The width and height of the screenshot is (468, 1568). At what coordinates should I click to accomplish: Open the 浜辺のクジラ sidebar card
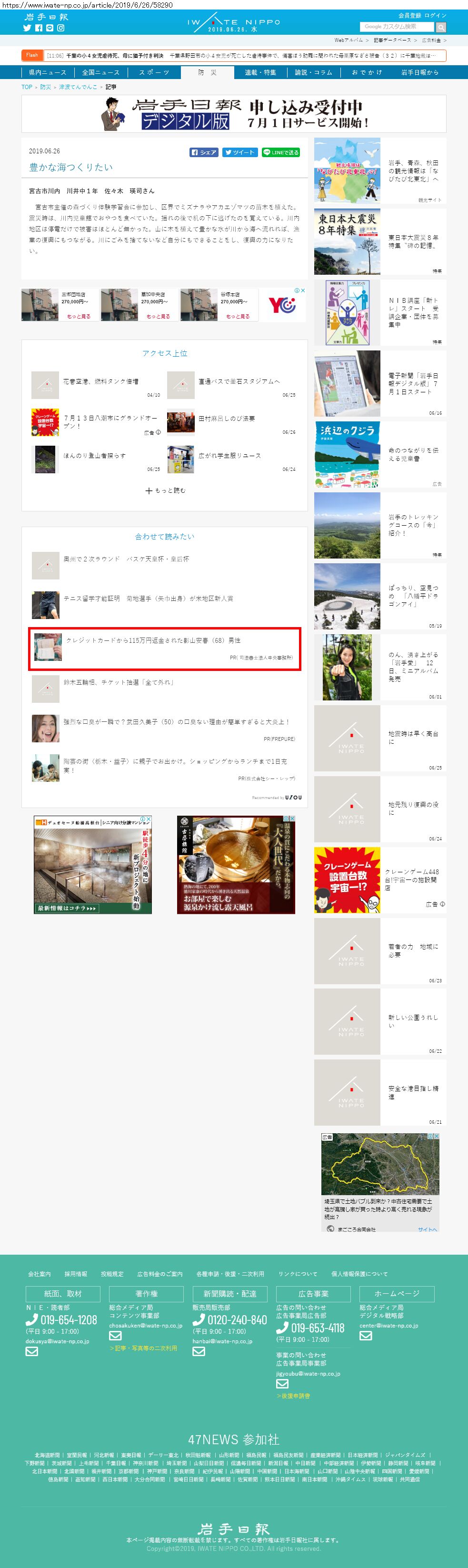[x=380, y=454]
